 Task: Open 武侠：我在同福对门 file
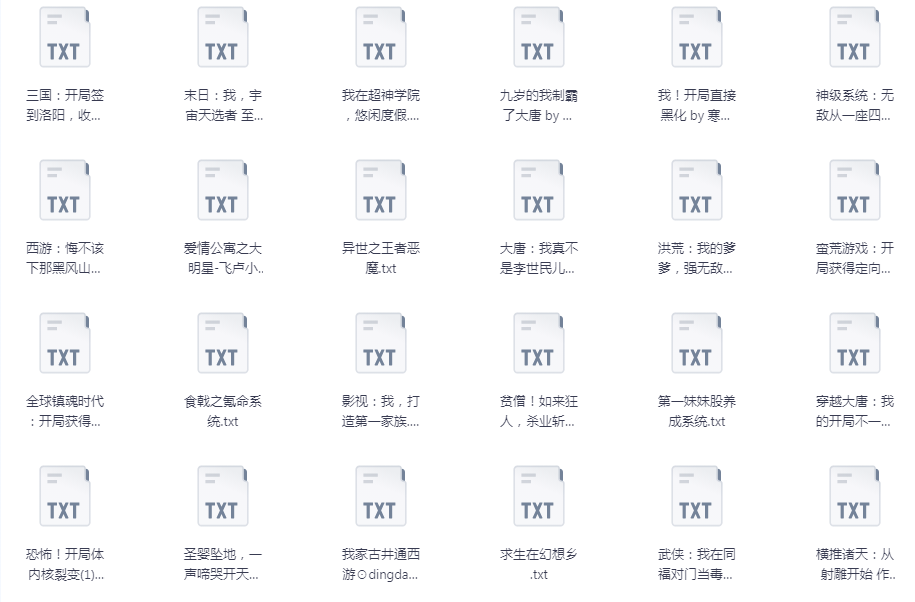tap(697, 497)
